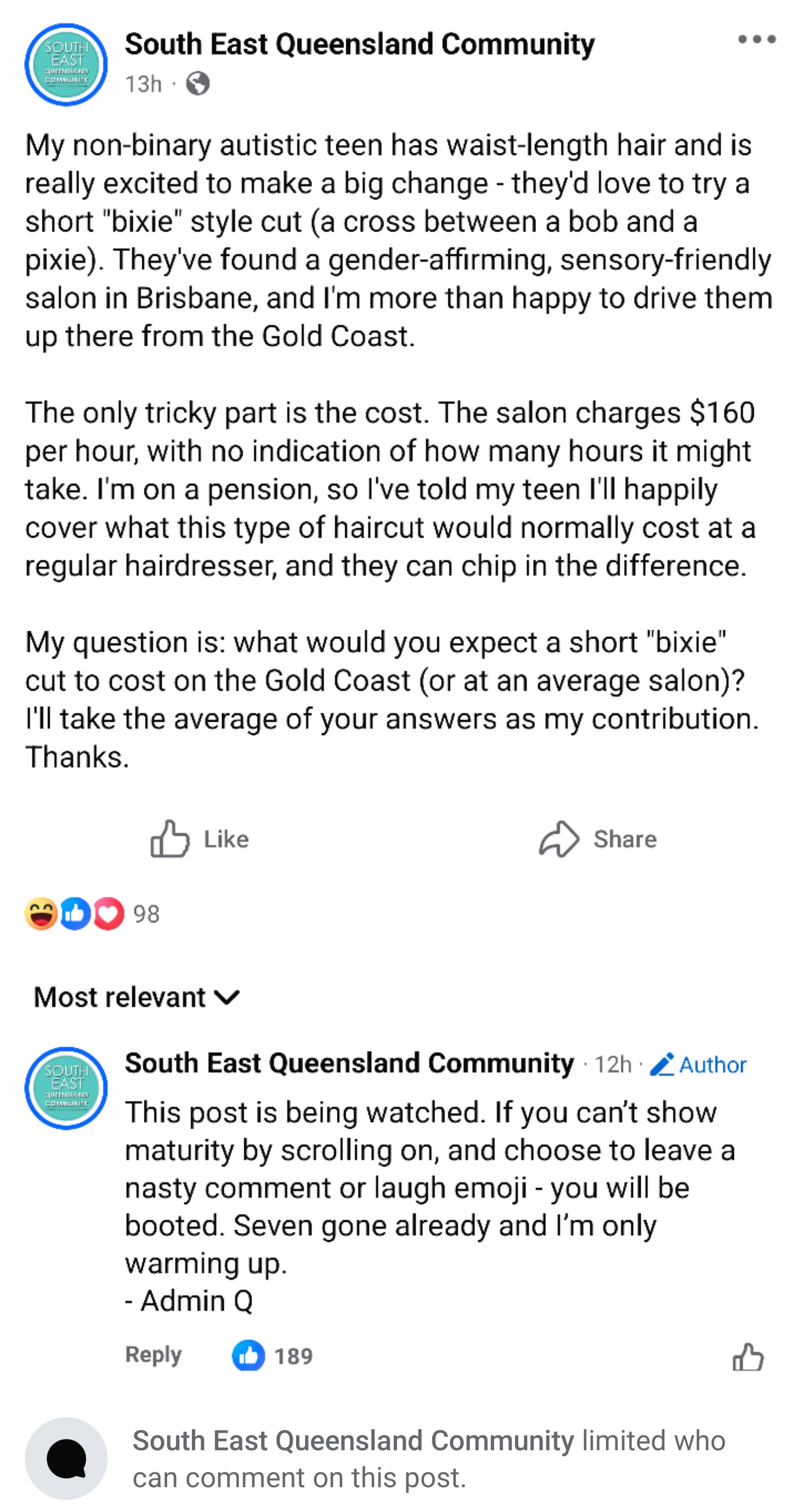Like the Admin Q comment with thumbs up

[748, 1356]
